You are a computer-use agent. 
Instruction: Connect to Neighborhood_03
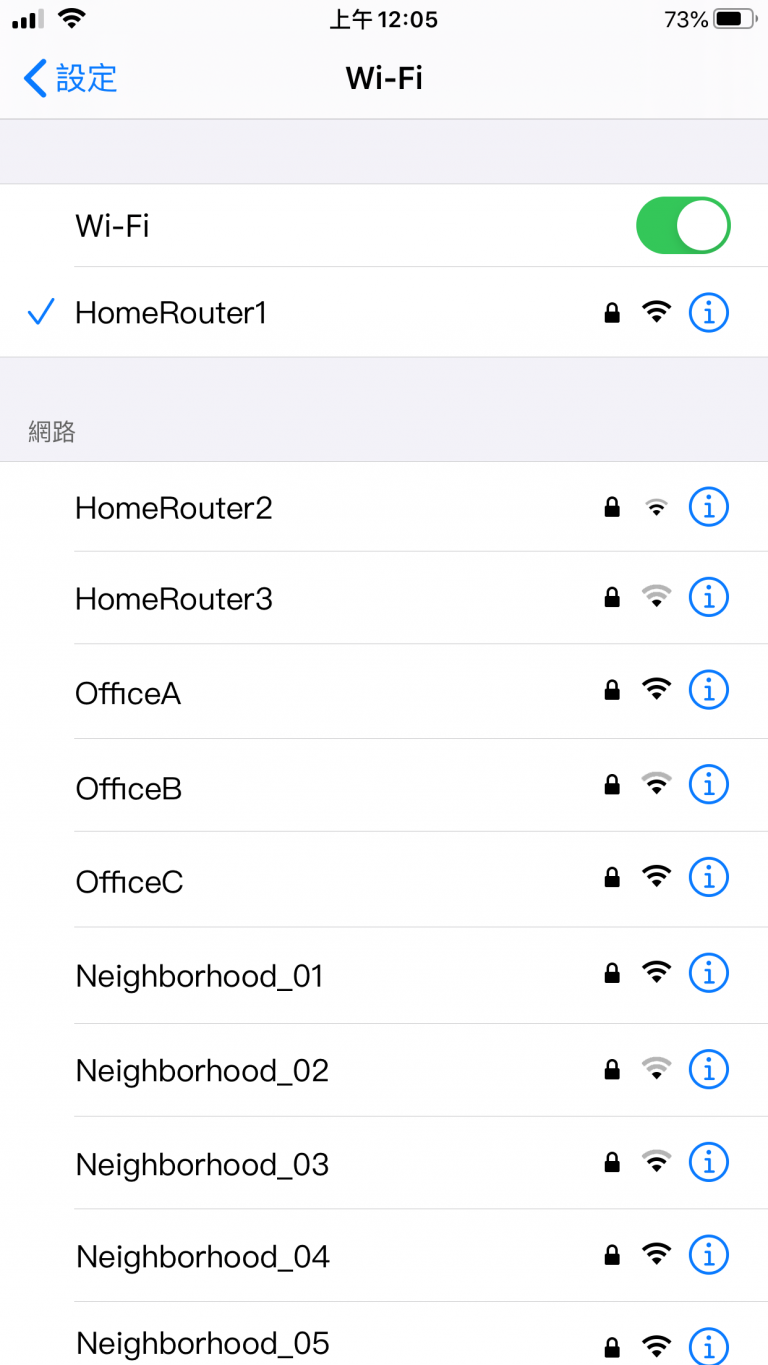(384, 1163)
